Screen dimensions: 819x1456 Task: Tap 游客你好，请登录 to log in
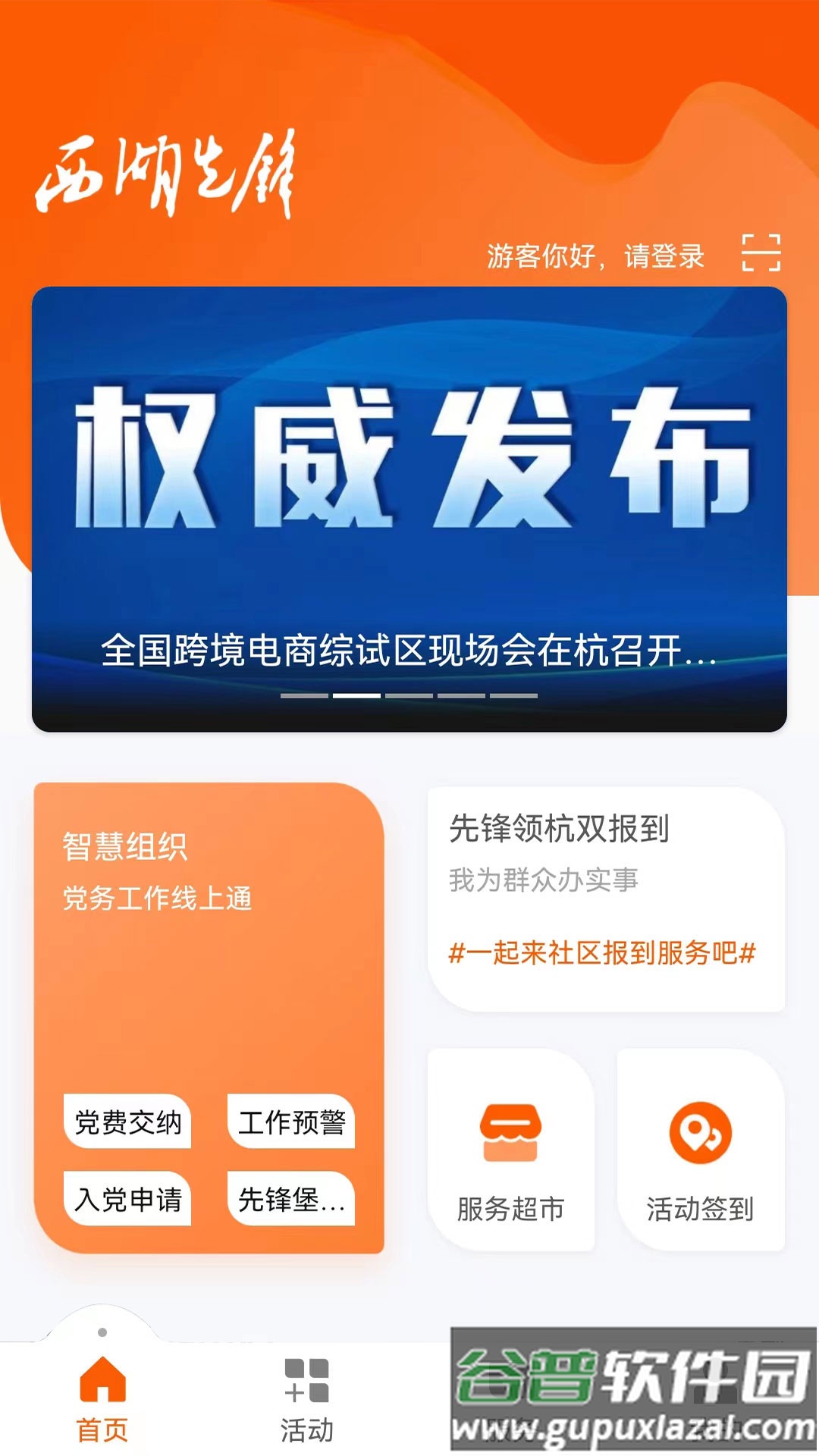[x=595, y=256]
